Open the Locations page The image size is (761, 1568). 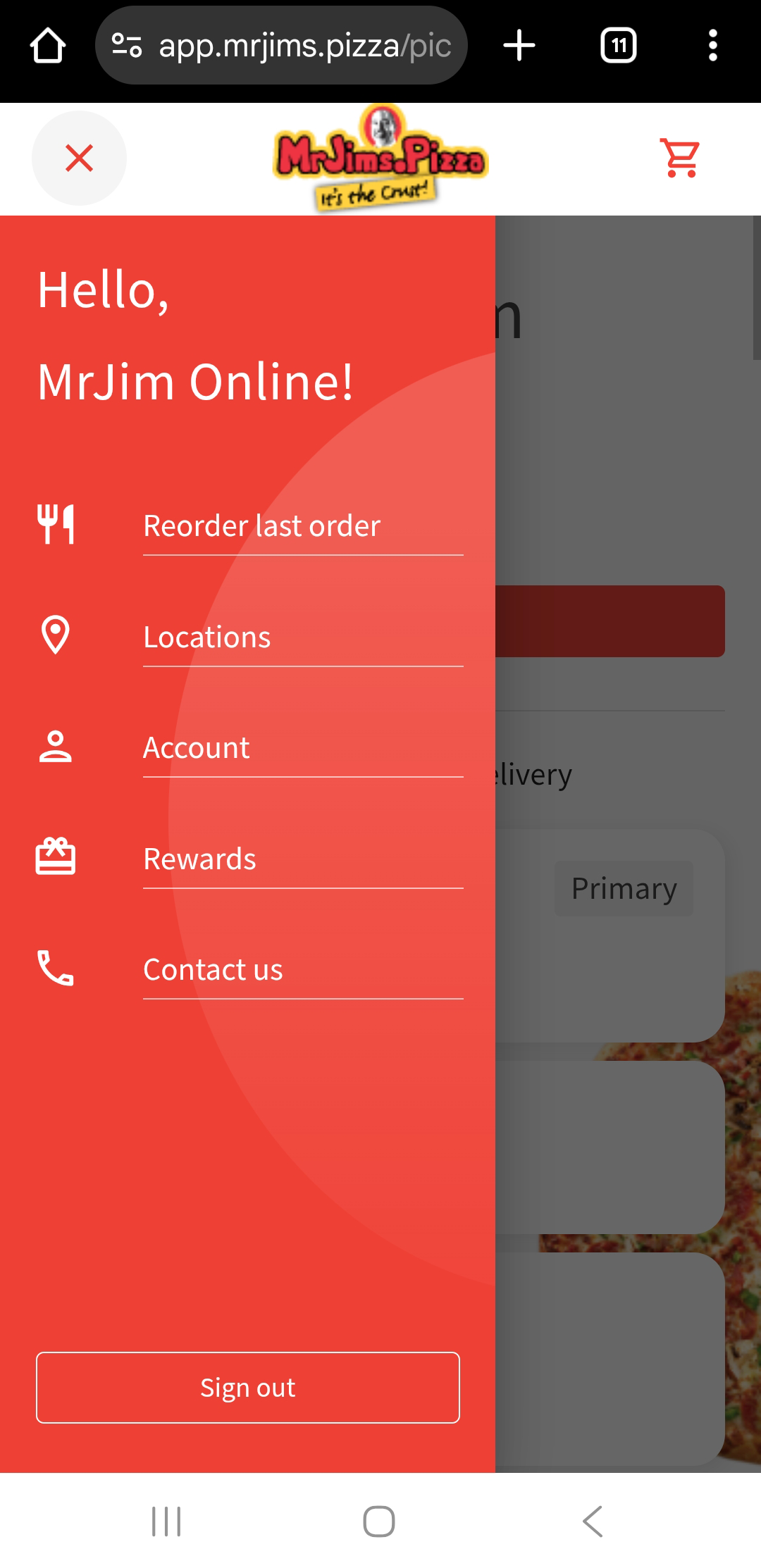[206, 637]
